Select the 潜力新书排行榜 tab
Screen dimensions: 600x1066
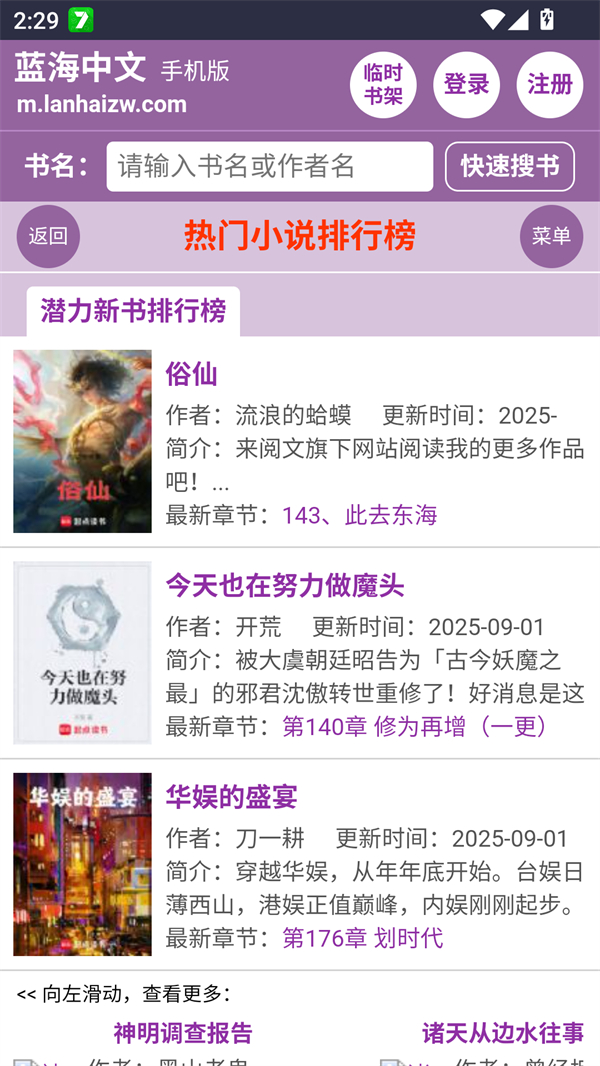(x=133, y=311)
